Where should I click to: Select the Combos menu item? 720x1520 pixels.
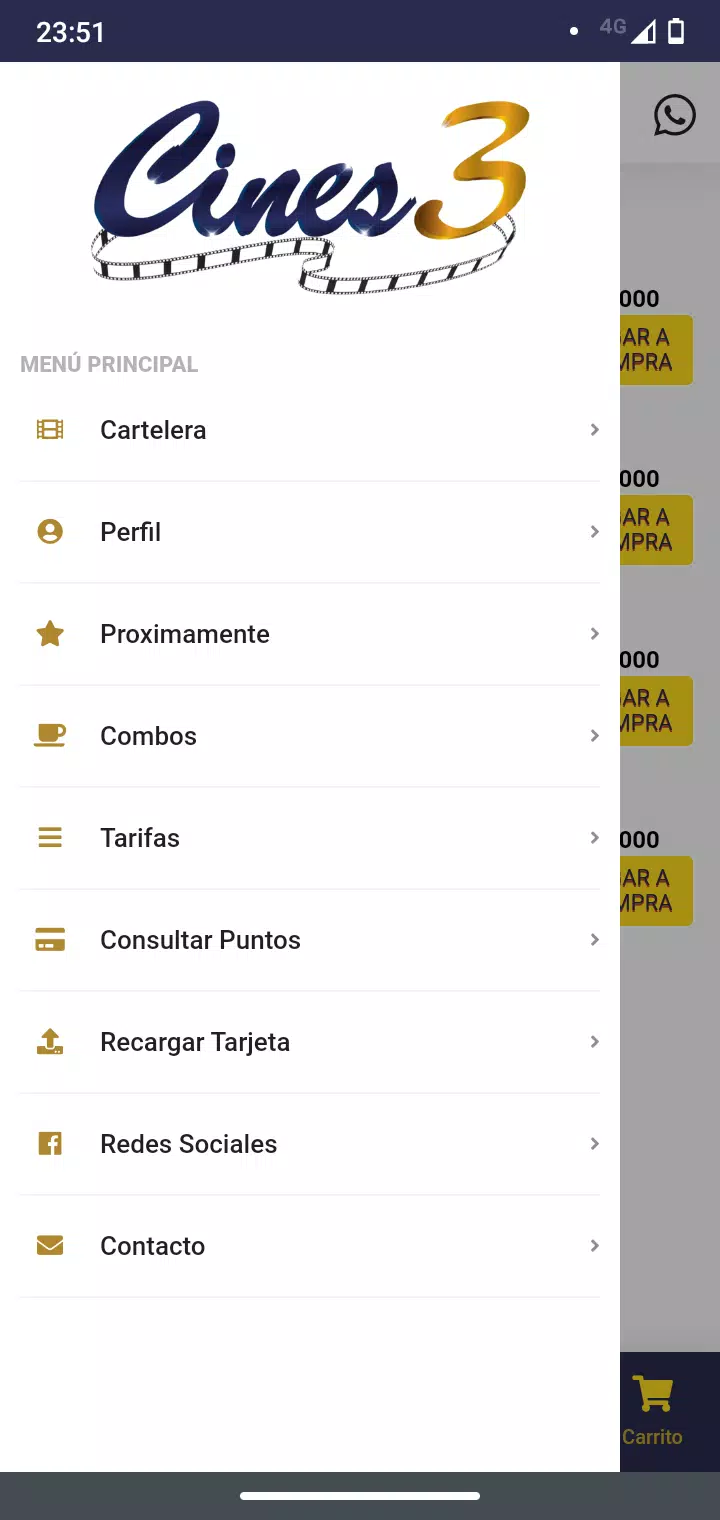tap(310, 736)
